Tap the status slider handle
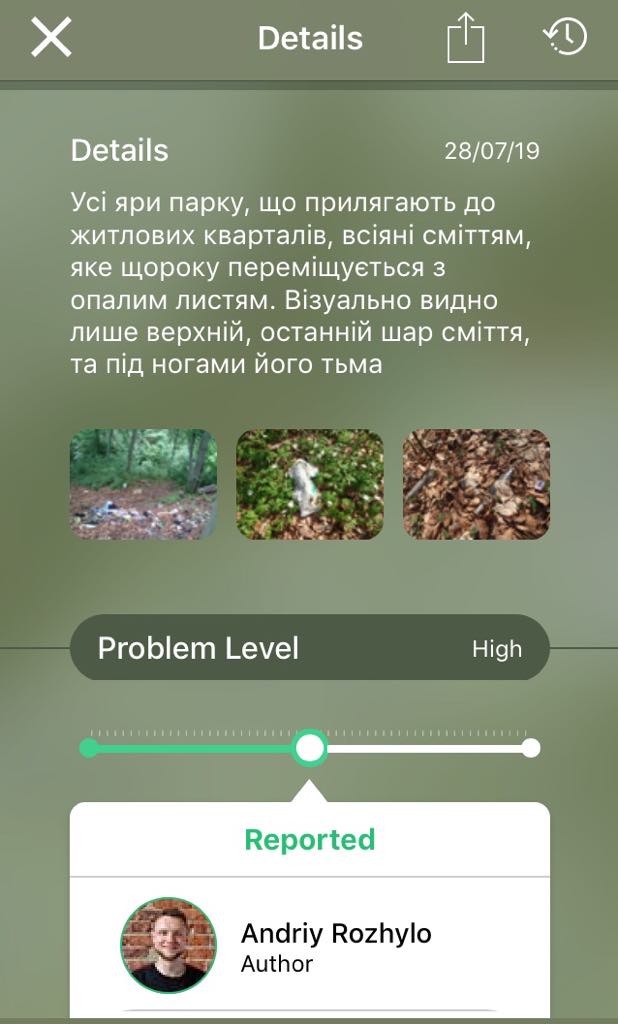The image size is (618, 1024). coord(311,747)
